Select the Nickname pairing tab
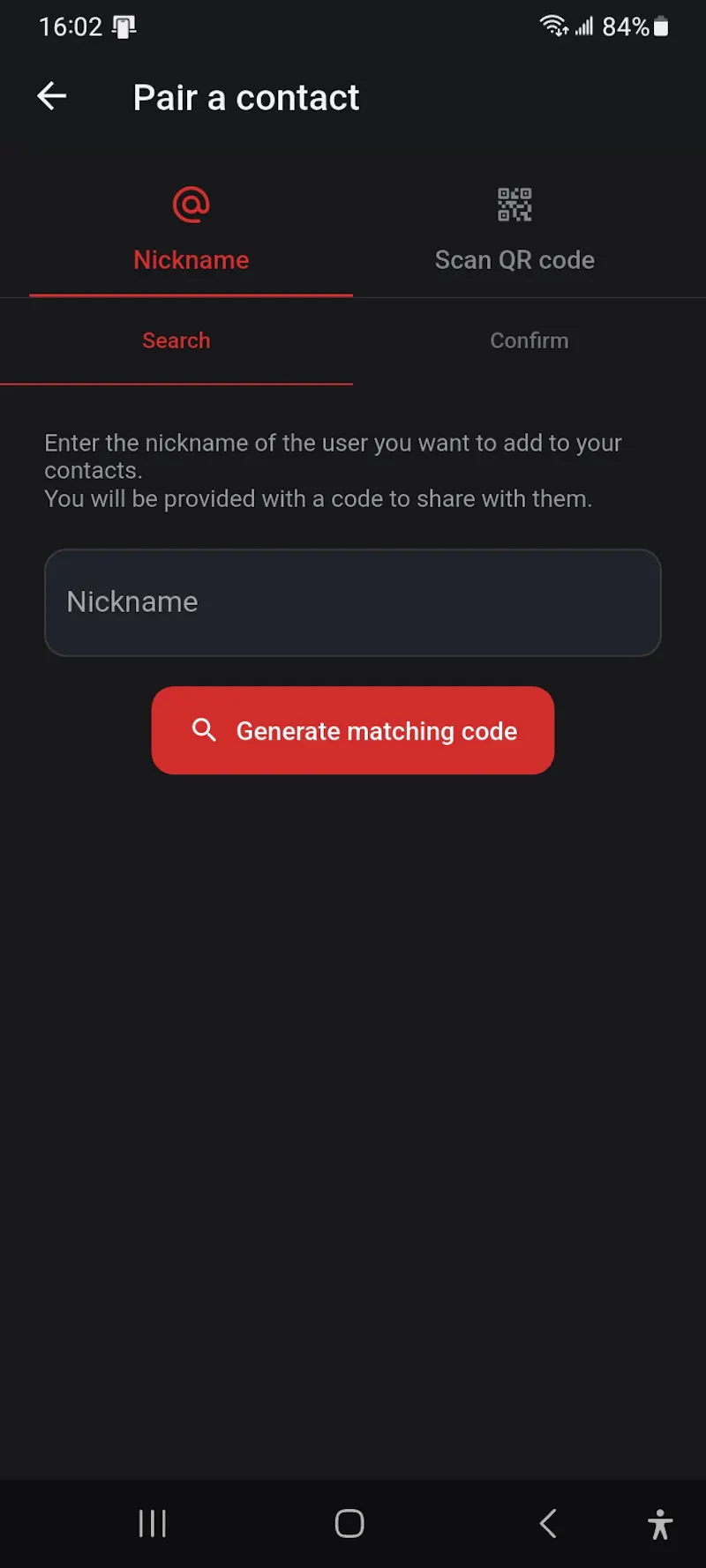This screenshot has width=706, height=1568. pos(191,230)
